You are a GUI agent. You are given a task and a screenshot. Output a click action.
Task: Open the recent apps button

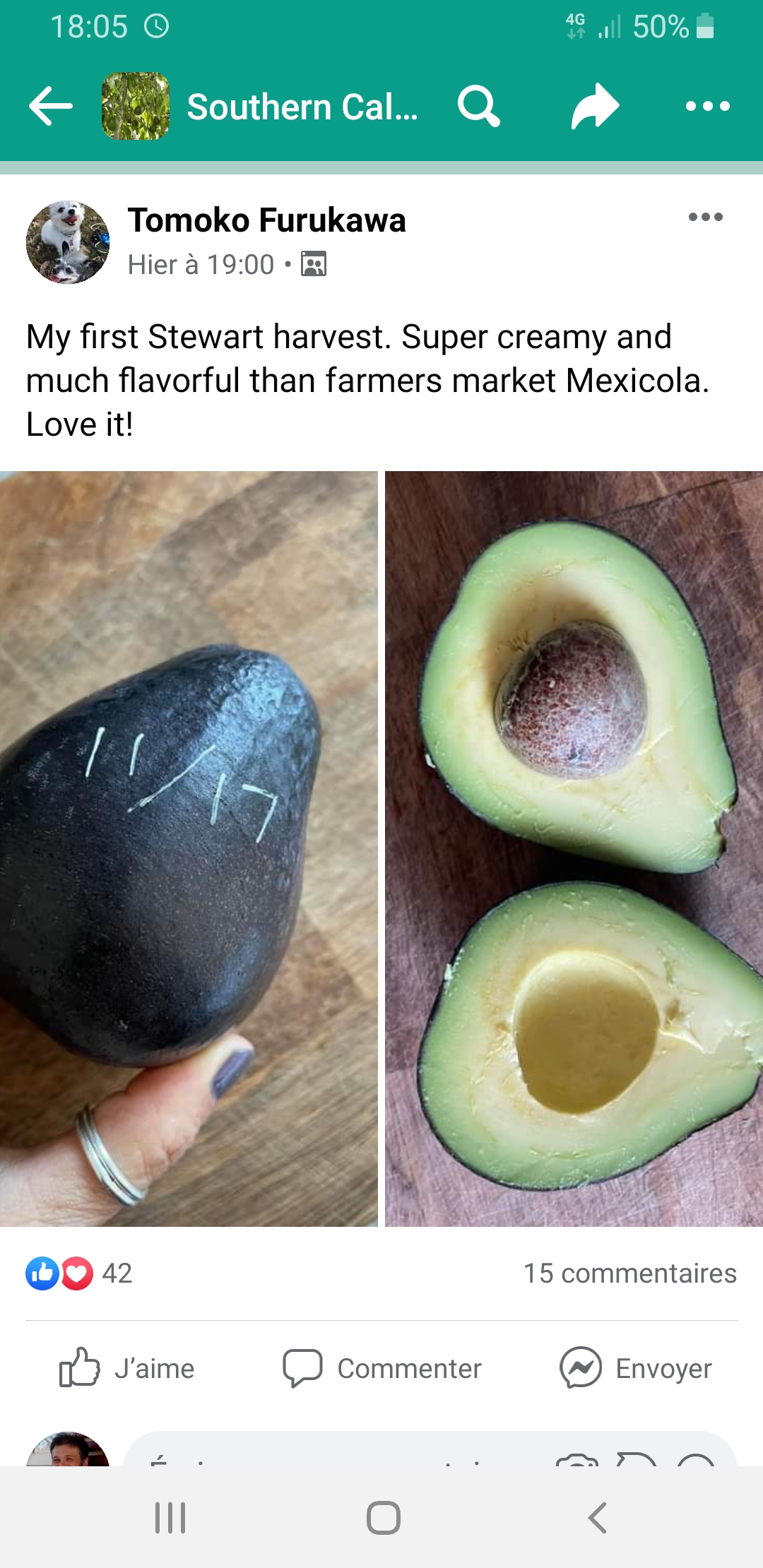coord(170,1517)
